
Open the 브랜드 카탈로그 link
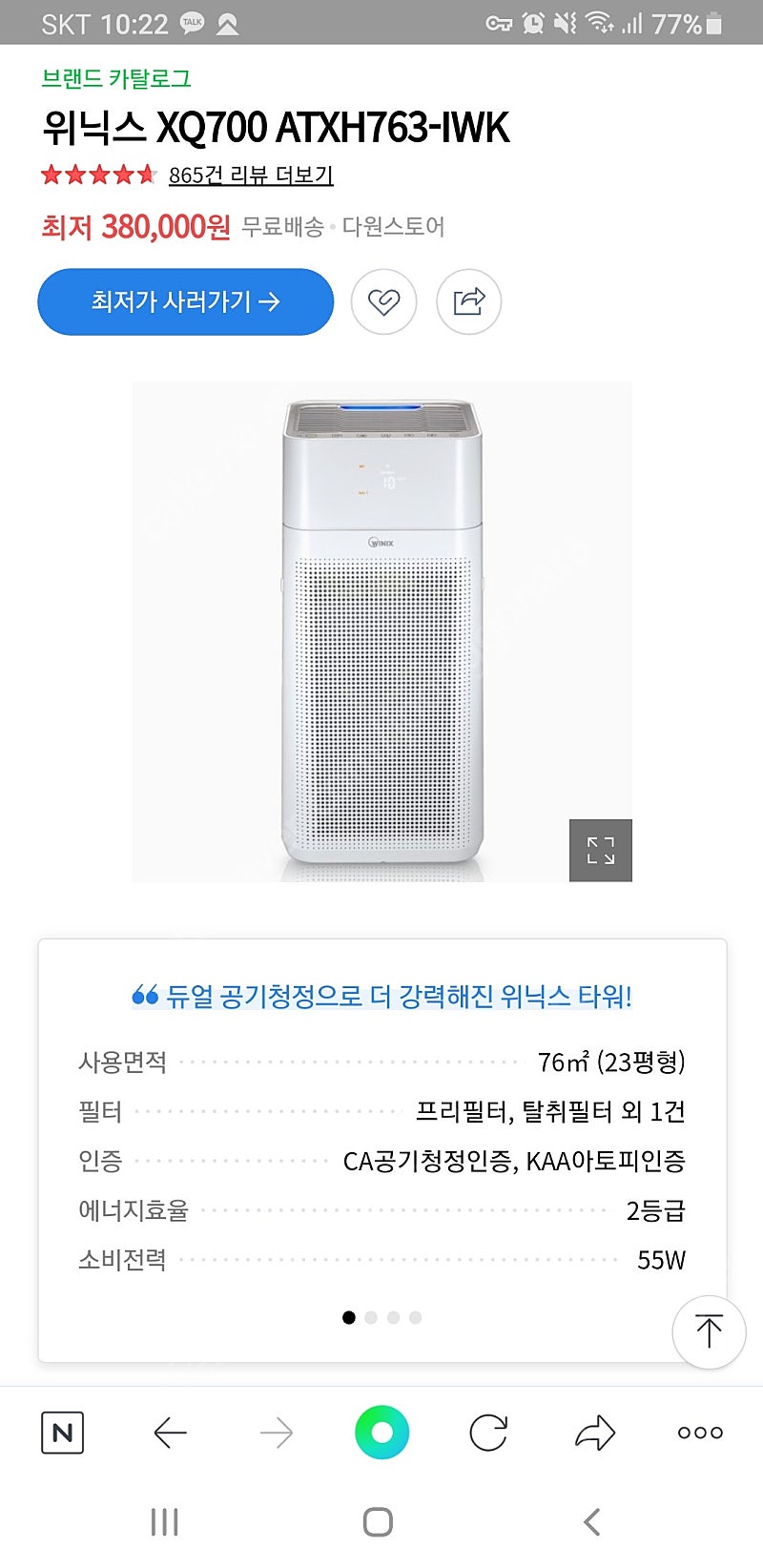[116, 78]
